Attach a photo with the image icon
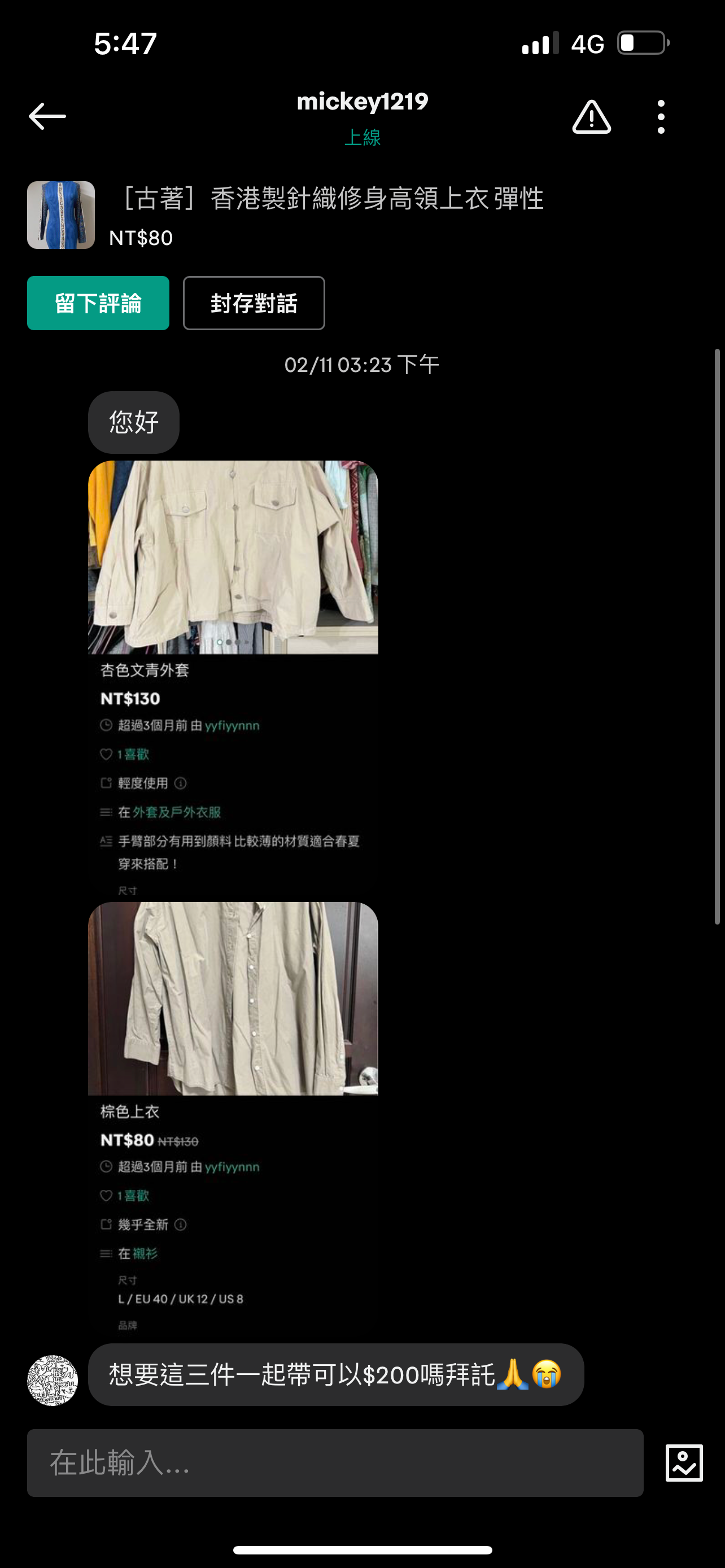 tap(684, 1462)
